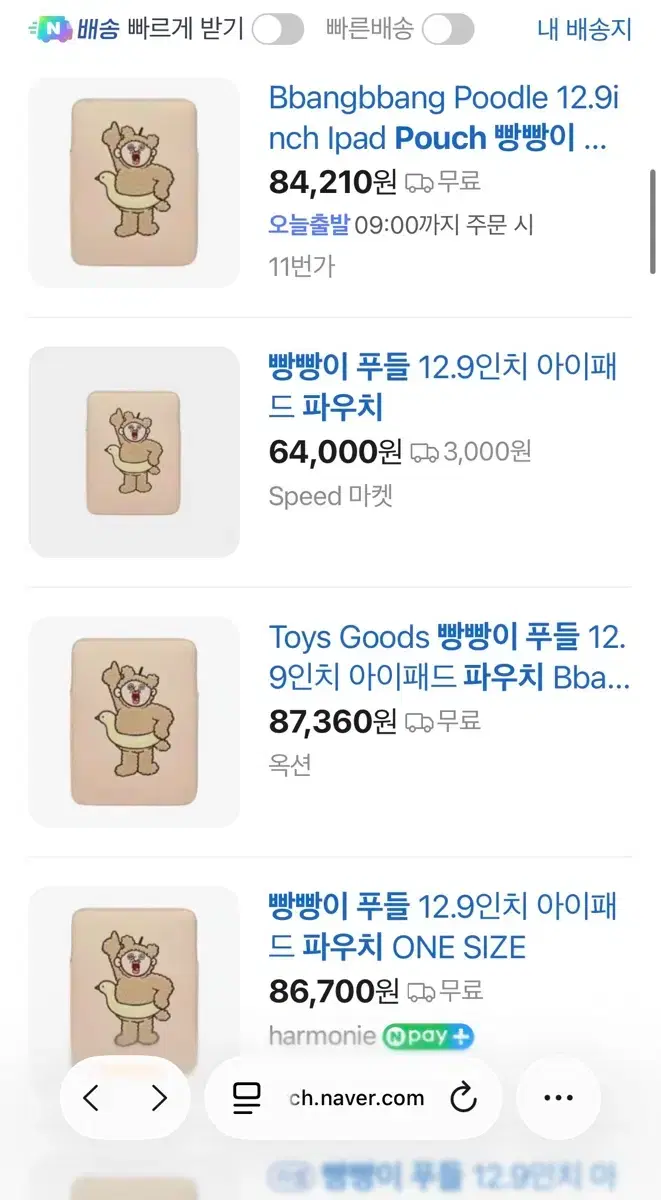The image size is (661, 1200).
Task: Open the 64,000원 빵빵이 푸들 파우치 from Speed 마켓
Action: [443, 387]
